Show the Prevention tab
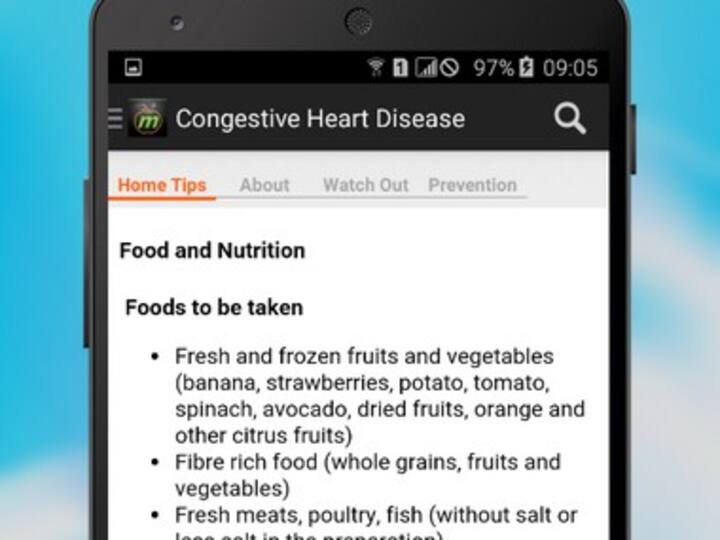Viewport: 720px width, 540px height. click(472, 185)
